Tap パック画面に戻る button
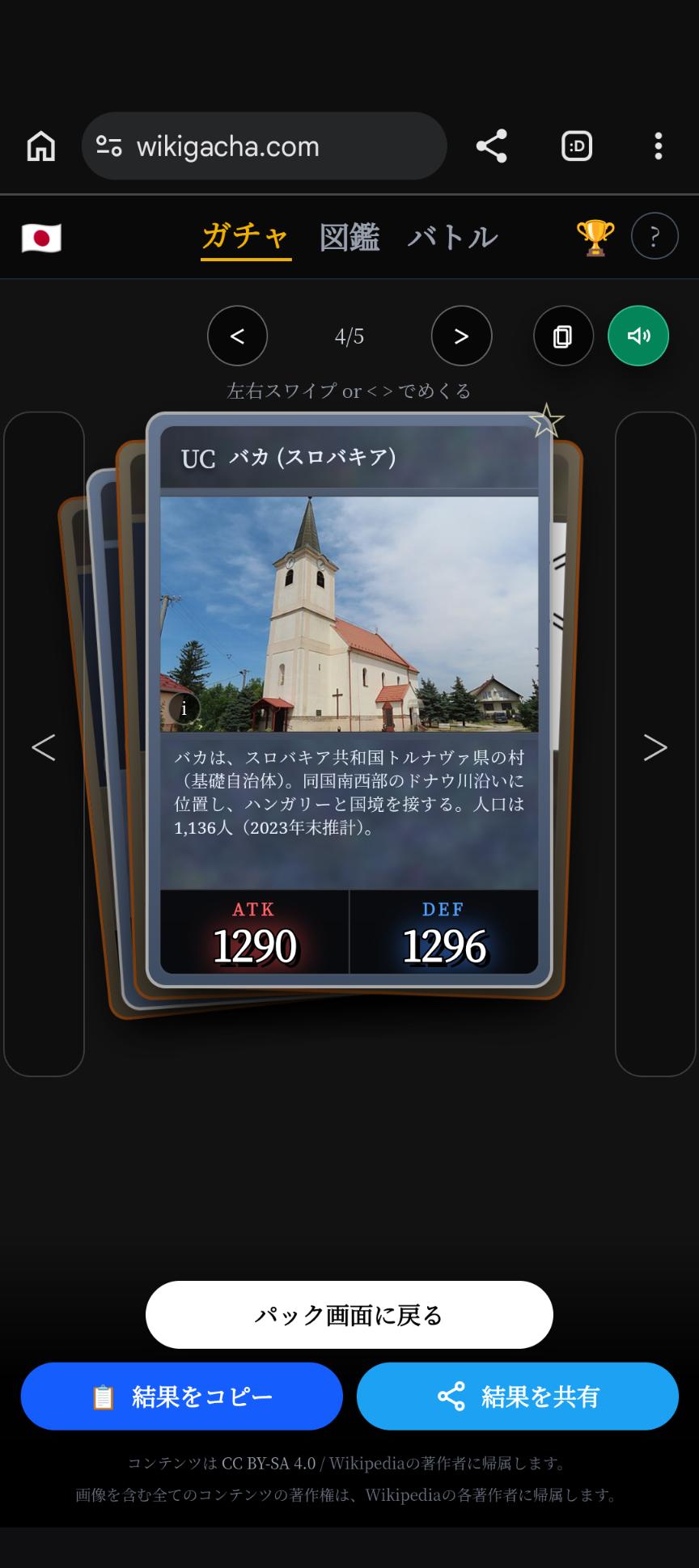Image resolution: width=699 pixels, height=1568 pixels. click(349, 1316)
